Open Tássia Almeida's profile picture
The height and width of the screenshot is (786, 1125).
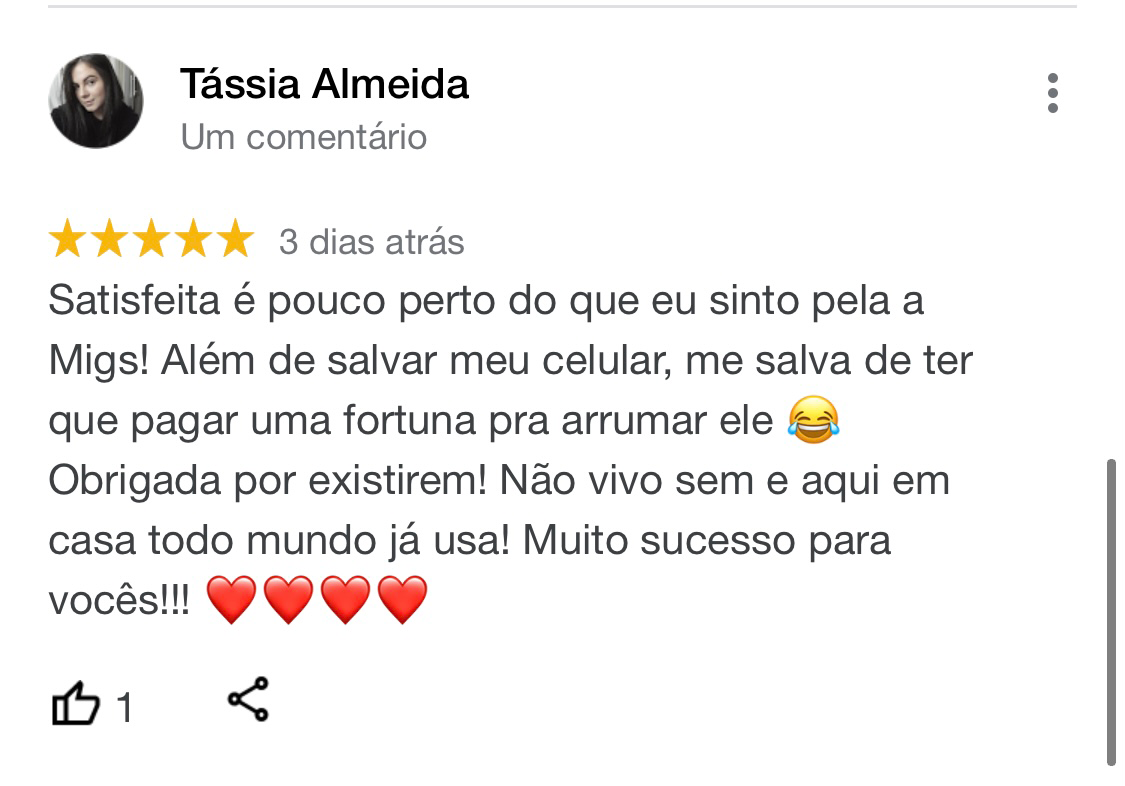96,101
